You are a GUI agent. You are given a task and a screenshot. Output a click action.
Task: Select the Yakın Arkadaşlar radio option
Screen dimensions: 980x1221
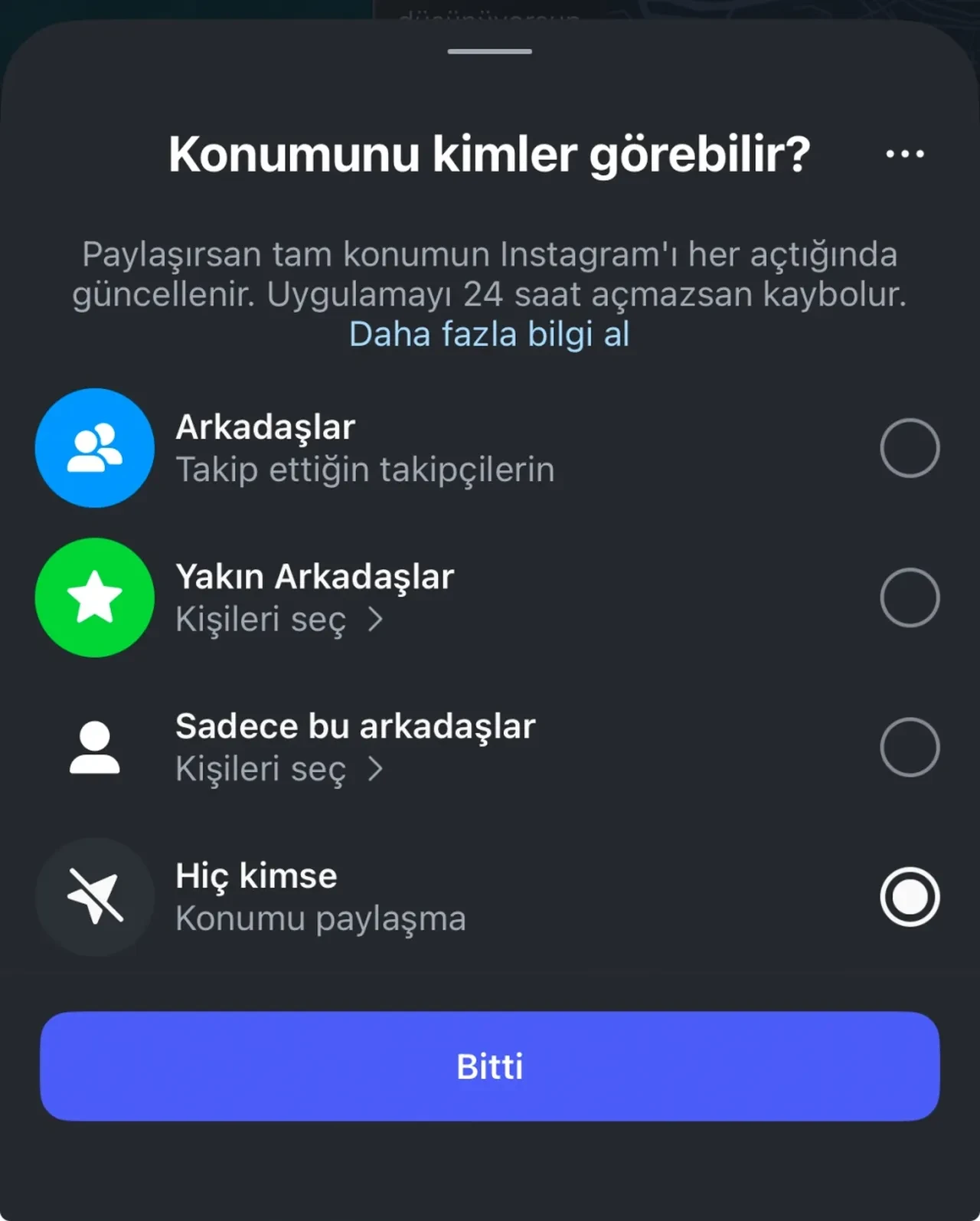909,597
